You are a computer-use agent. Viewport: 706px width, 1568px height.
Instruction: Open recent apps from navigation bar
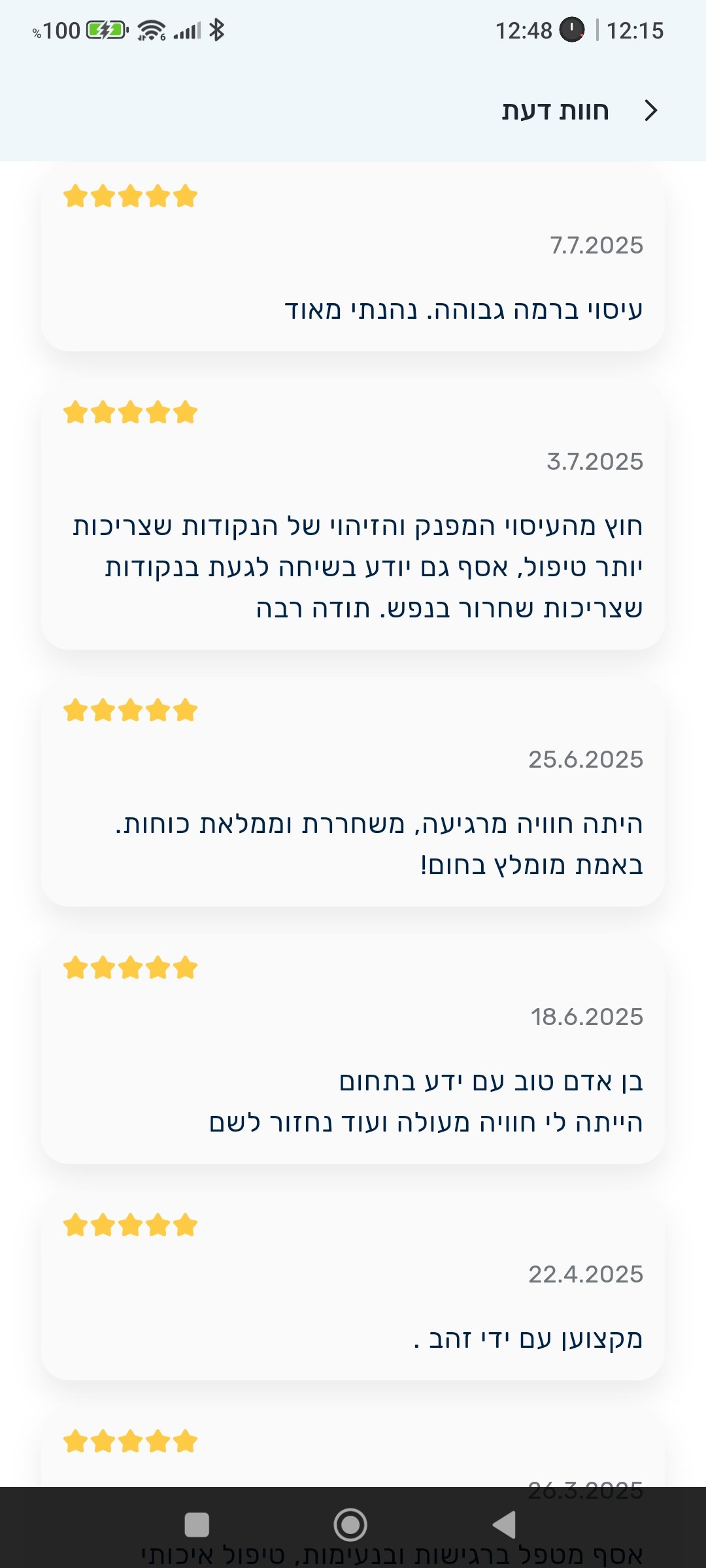pos(197,1525)
